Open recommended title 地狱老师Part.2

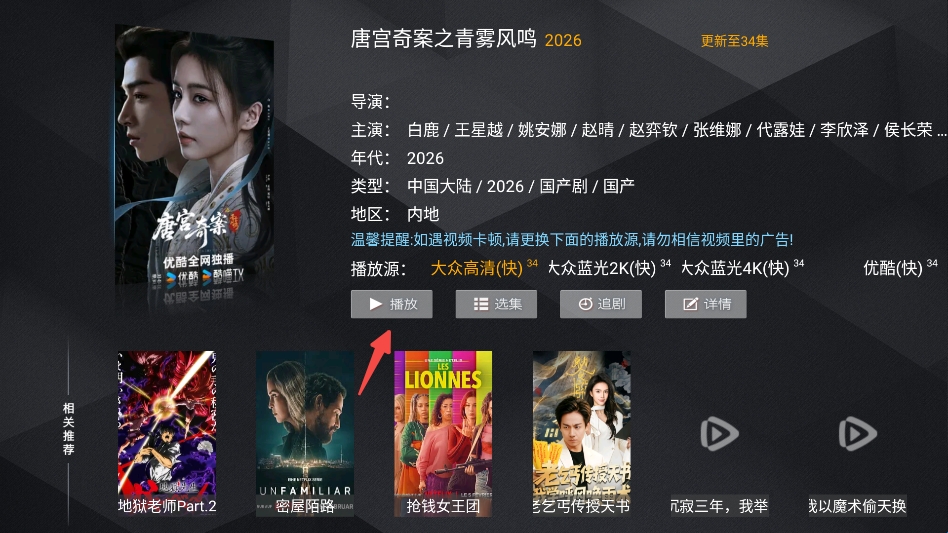167,430
